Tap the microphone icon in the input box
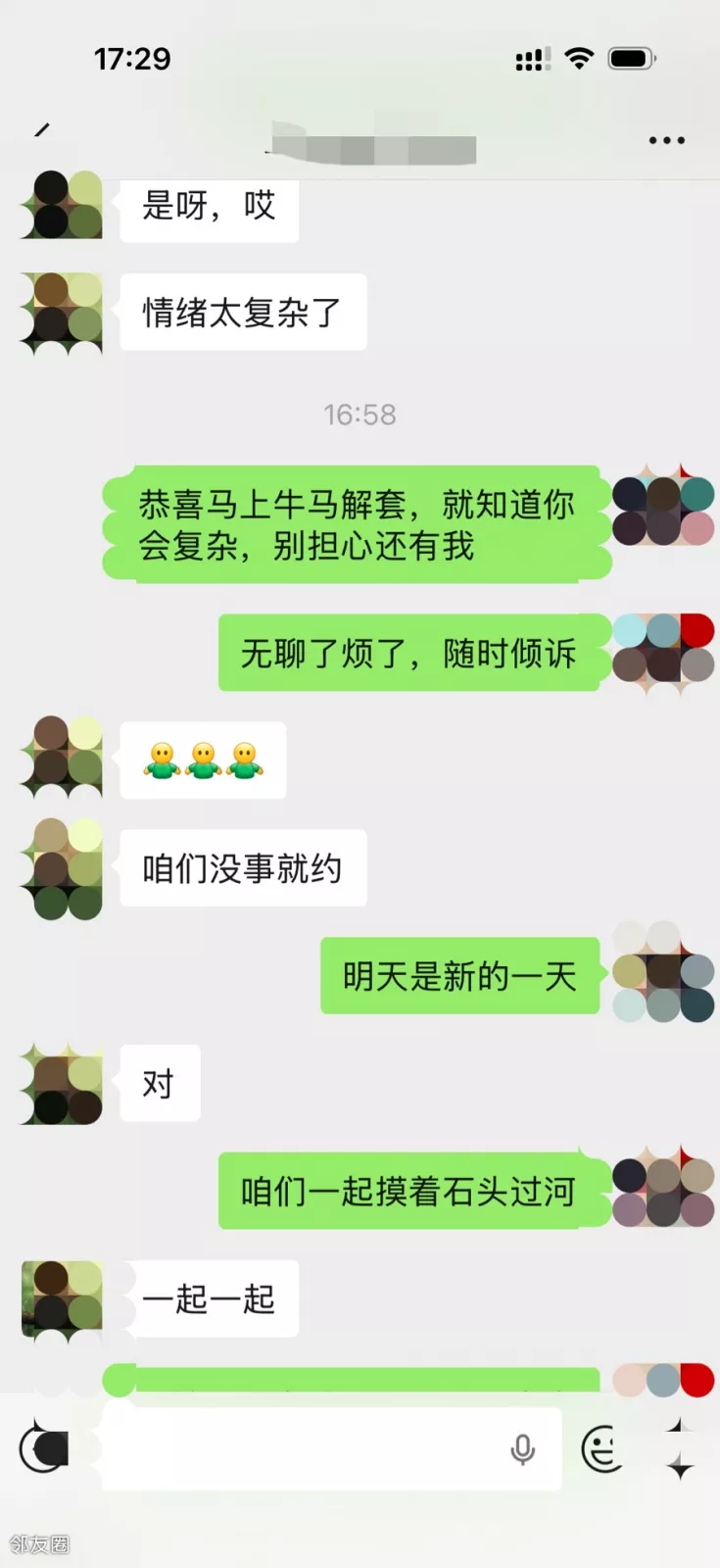This screenshot has height=1568, width=720. (x=523, y=1449)
